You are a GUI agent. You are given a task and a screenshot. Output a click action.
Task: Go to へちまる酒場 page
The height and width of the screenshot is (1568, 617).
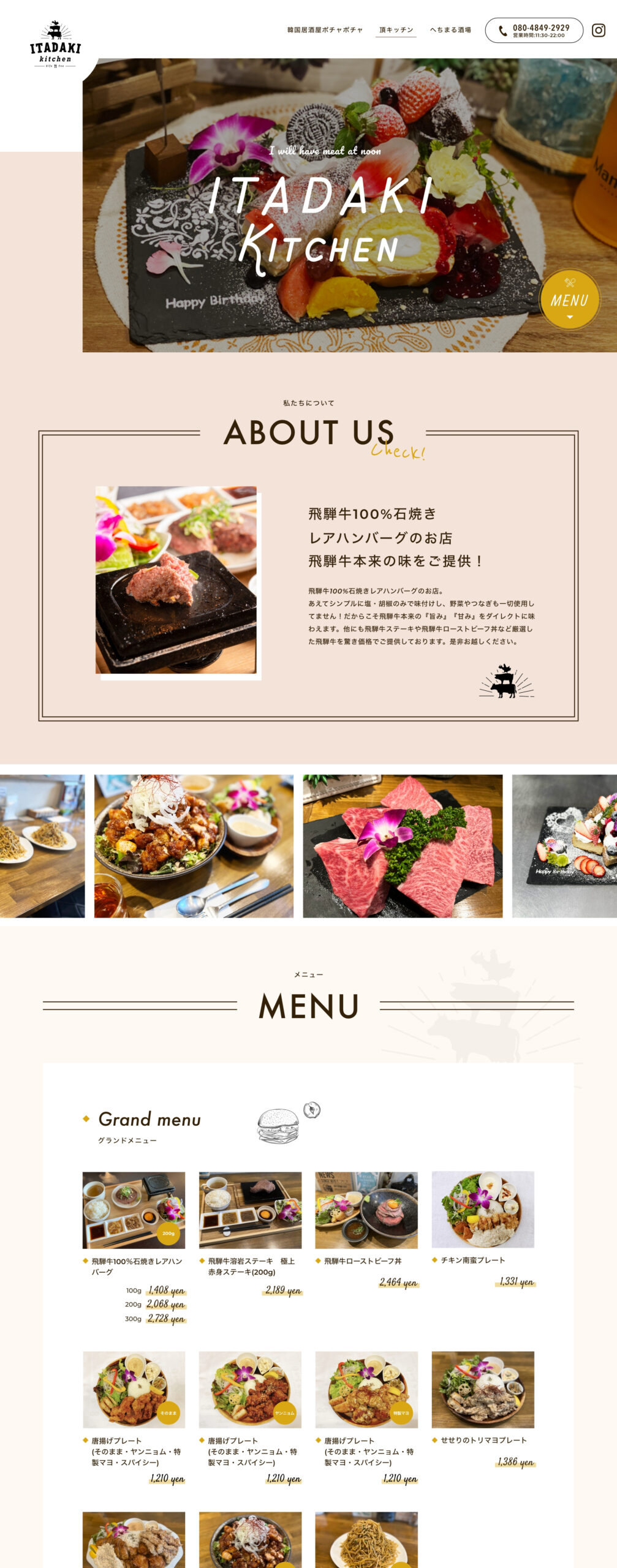(x=450, y=30)
